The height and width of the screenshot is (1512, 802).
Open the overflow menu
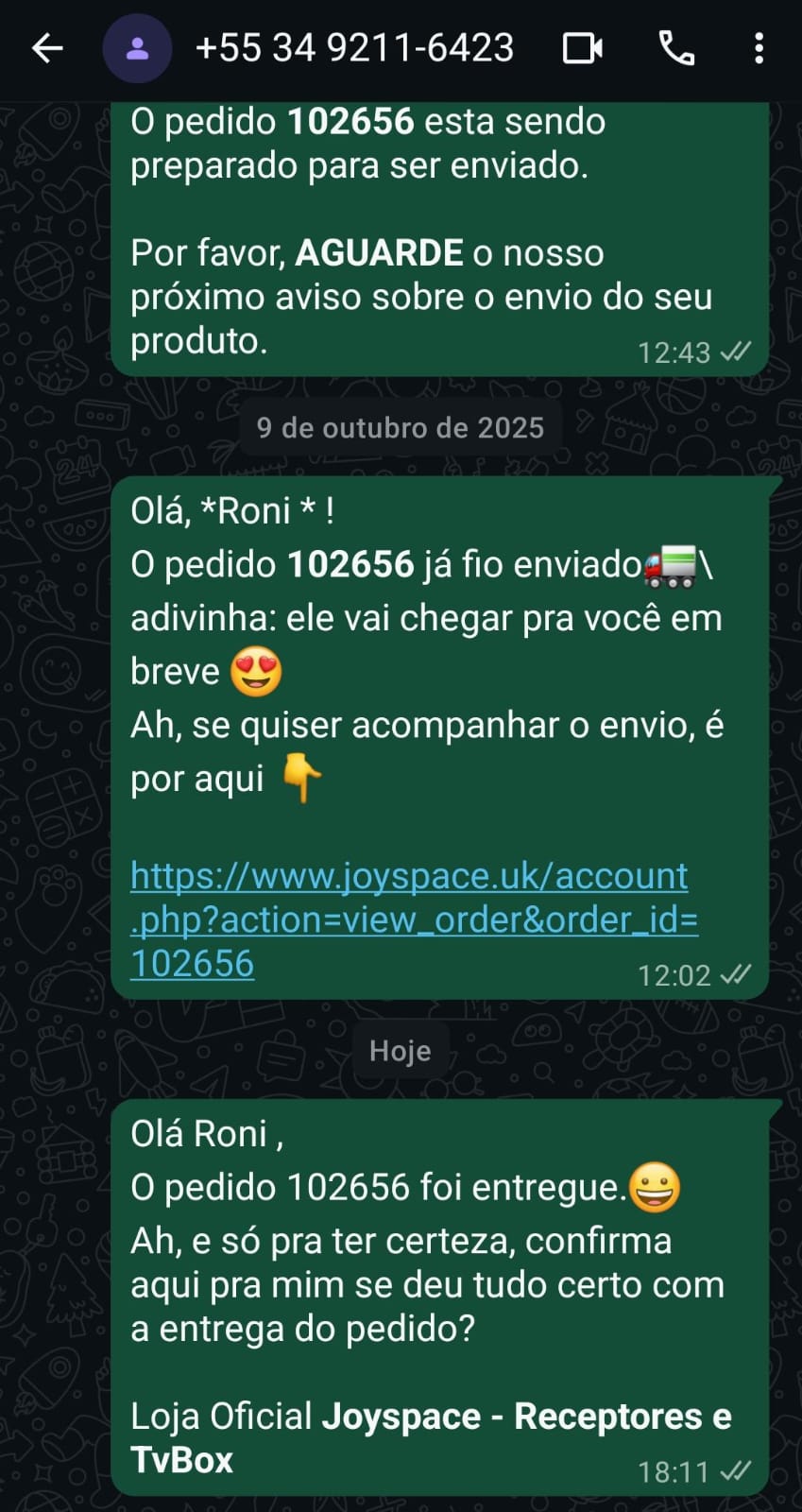click(x=759, y=48)
